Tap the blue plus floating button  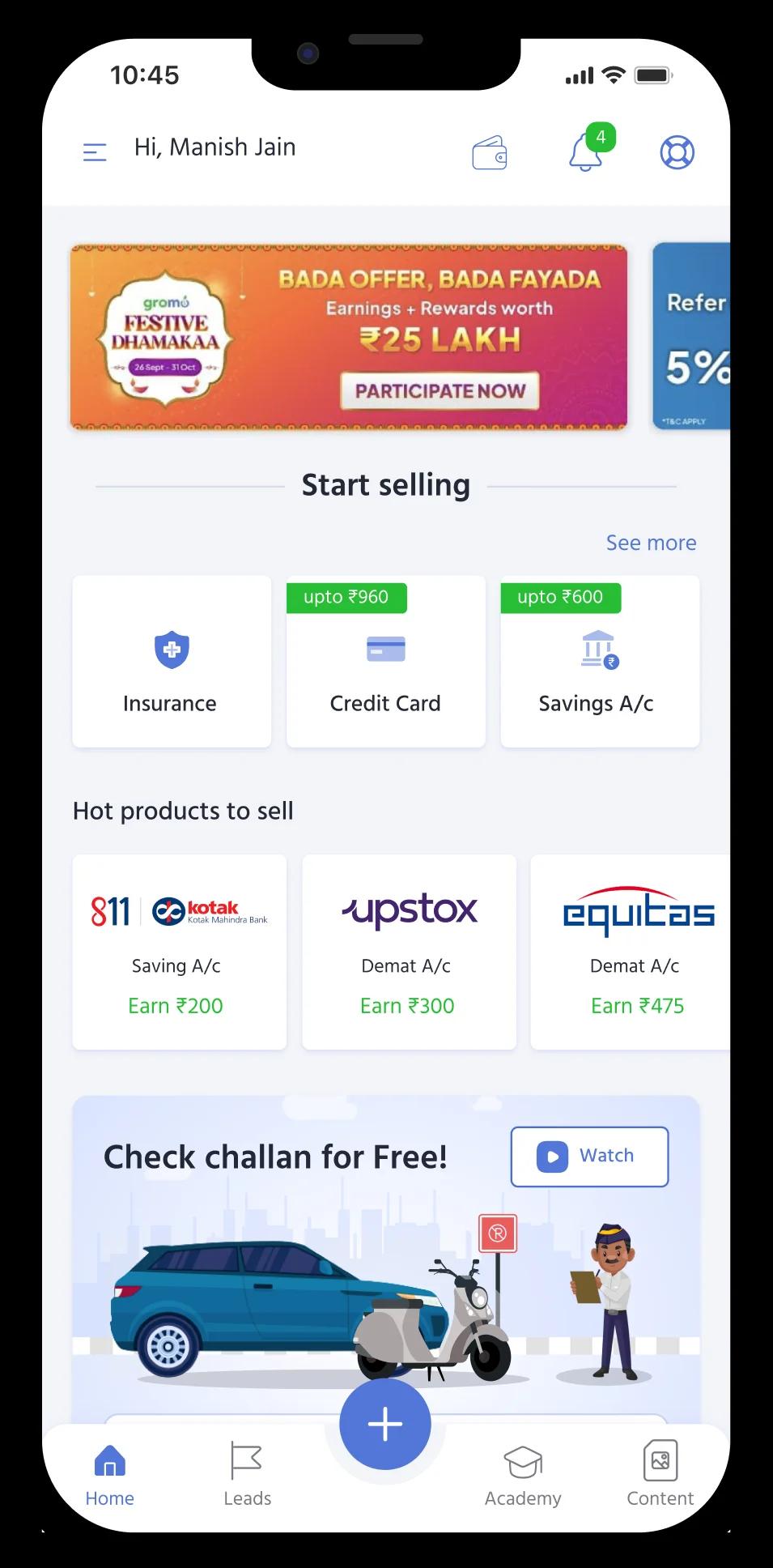click(385, 1424)
